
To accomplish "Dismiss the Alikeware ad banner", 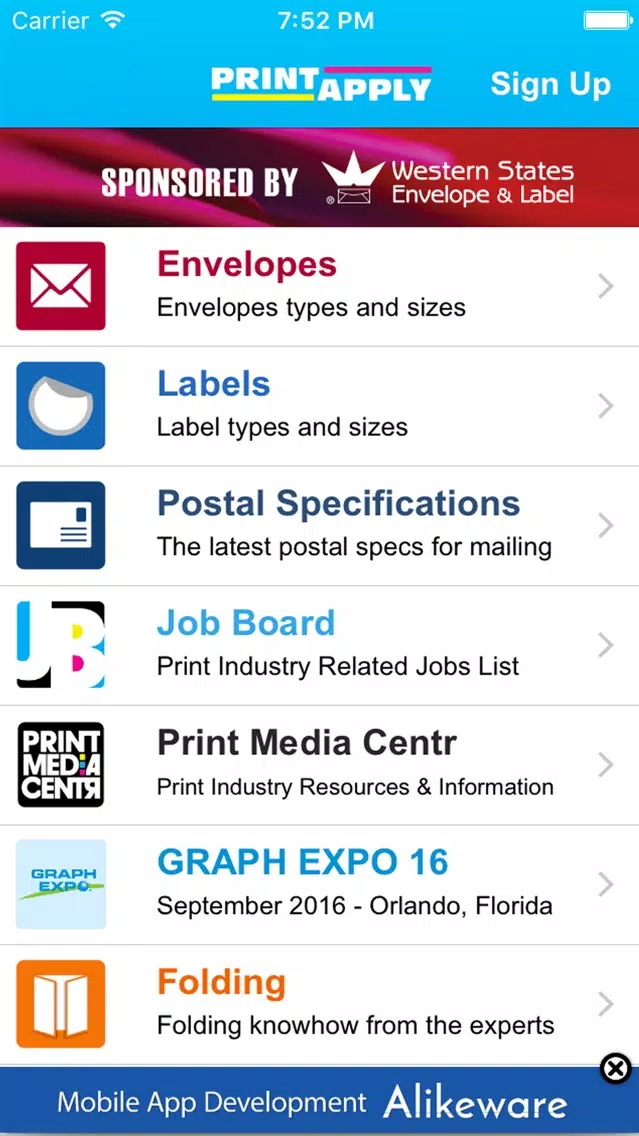I will pos(616,1068).
